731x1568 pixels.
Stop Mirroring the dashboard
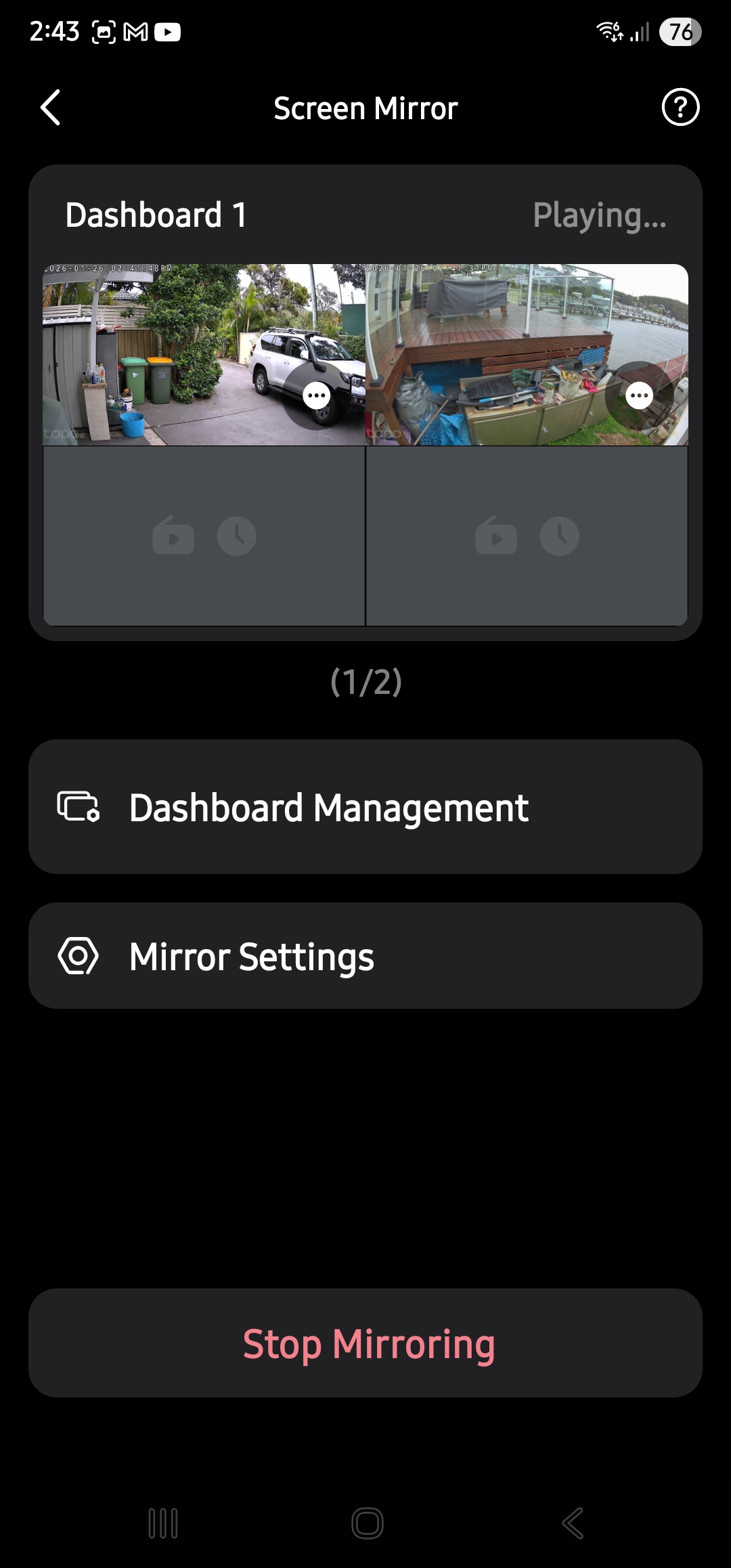tap(365, 1343)
